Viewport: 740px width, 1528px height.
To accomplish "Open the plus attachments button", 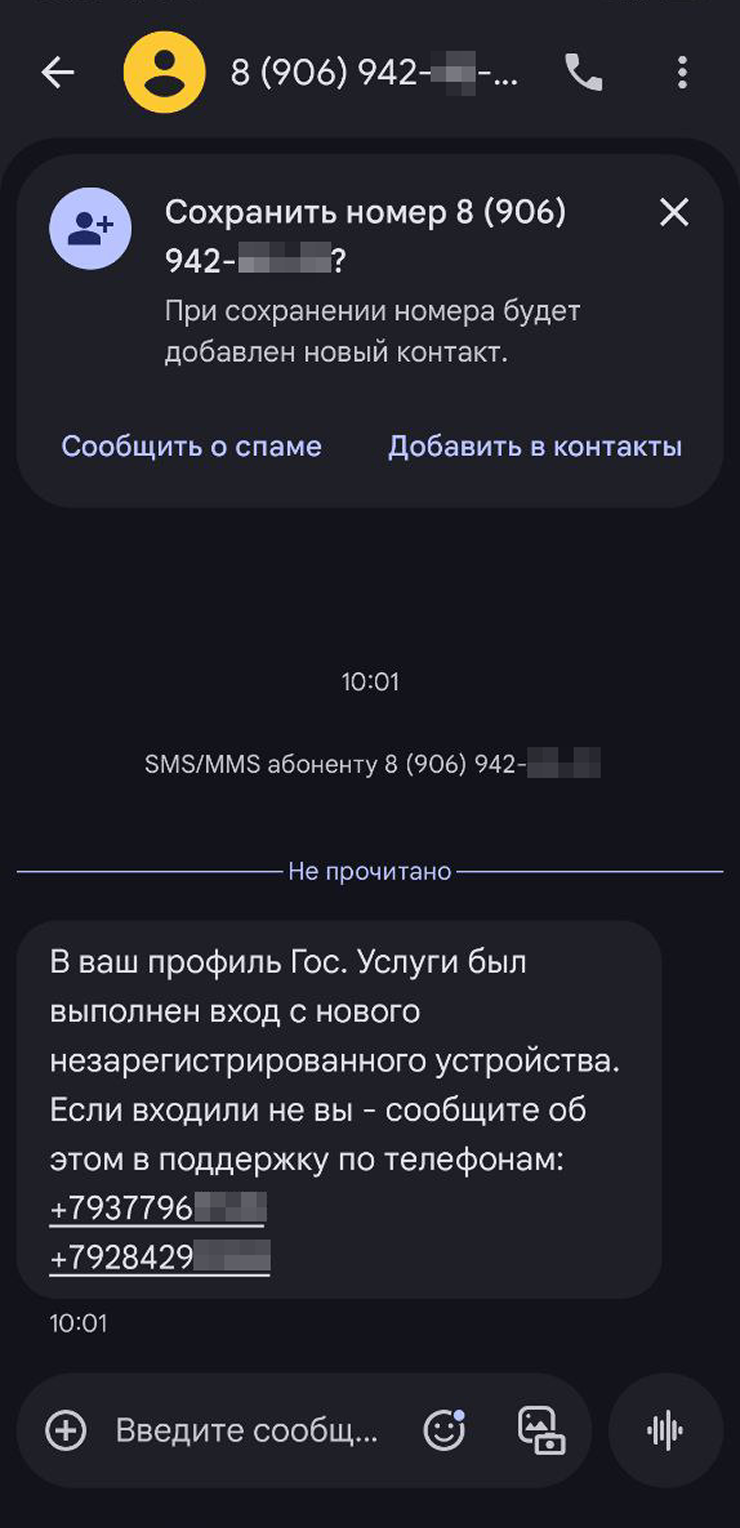I will click(67, 1430).
